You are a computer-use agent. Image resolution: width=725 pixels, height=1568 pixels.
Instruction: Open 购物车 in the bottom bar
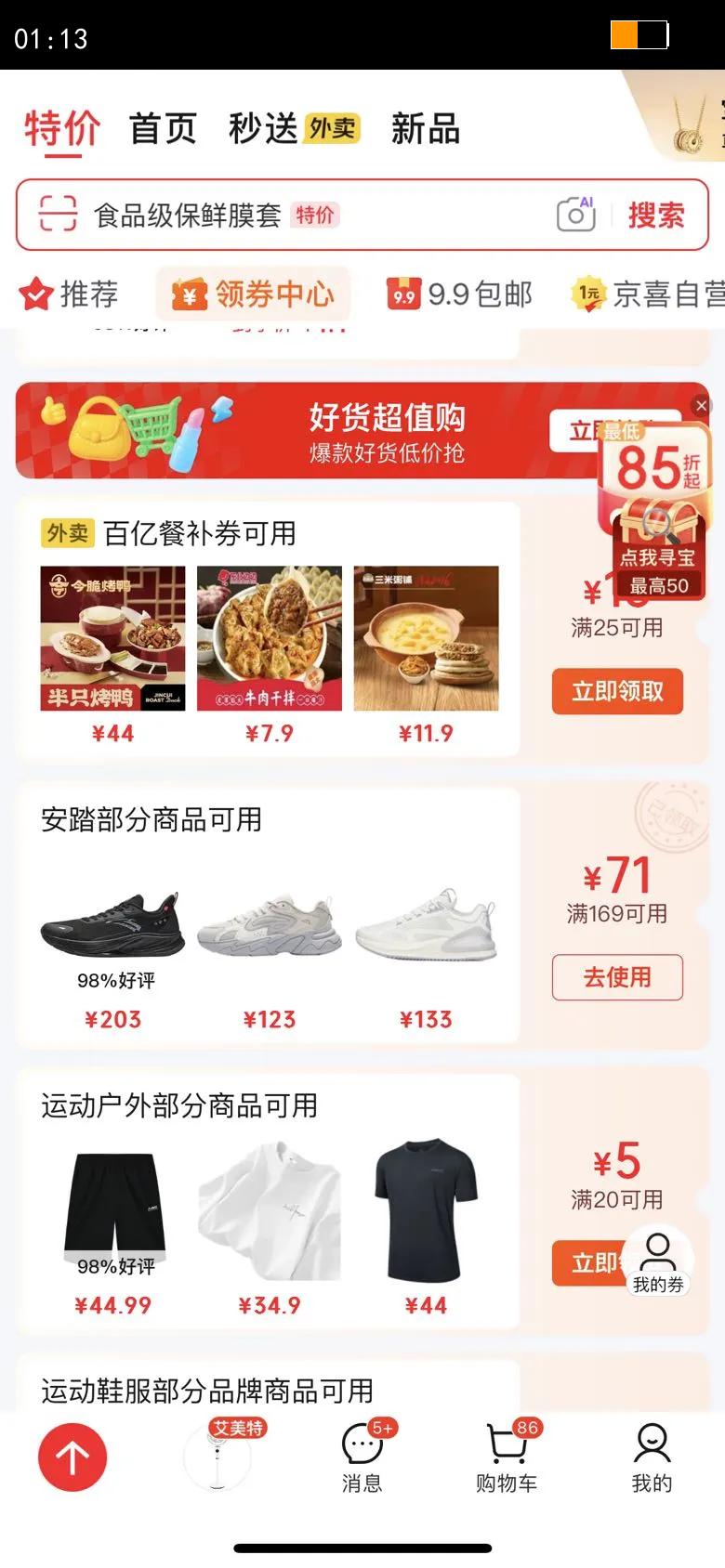(507, 1457)
